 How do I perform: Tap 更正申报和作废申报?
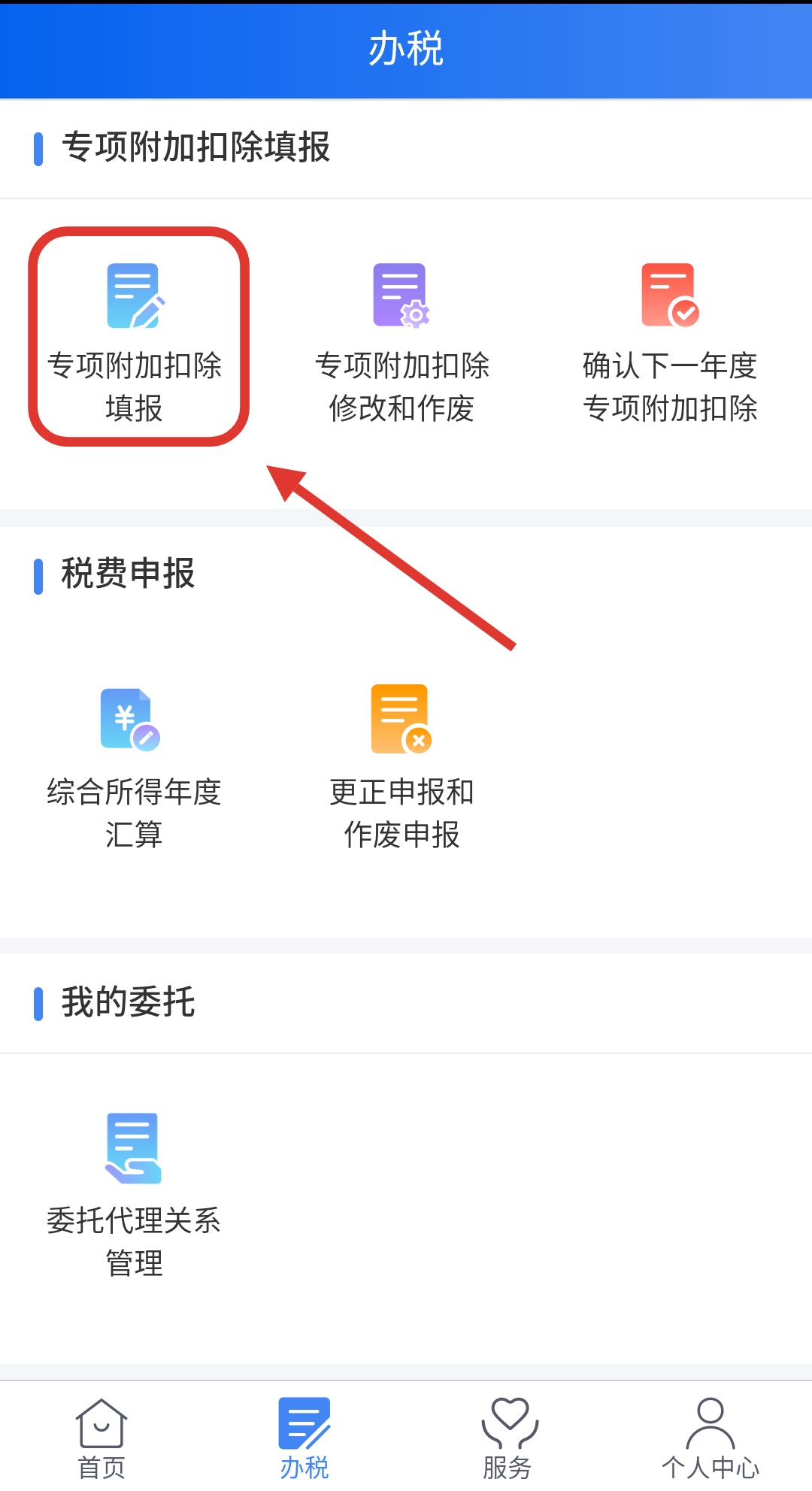401,767
